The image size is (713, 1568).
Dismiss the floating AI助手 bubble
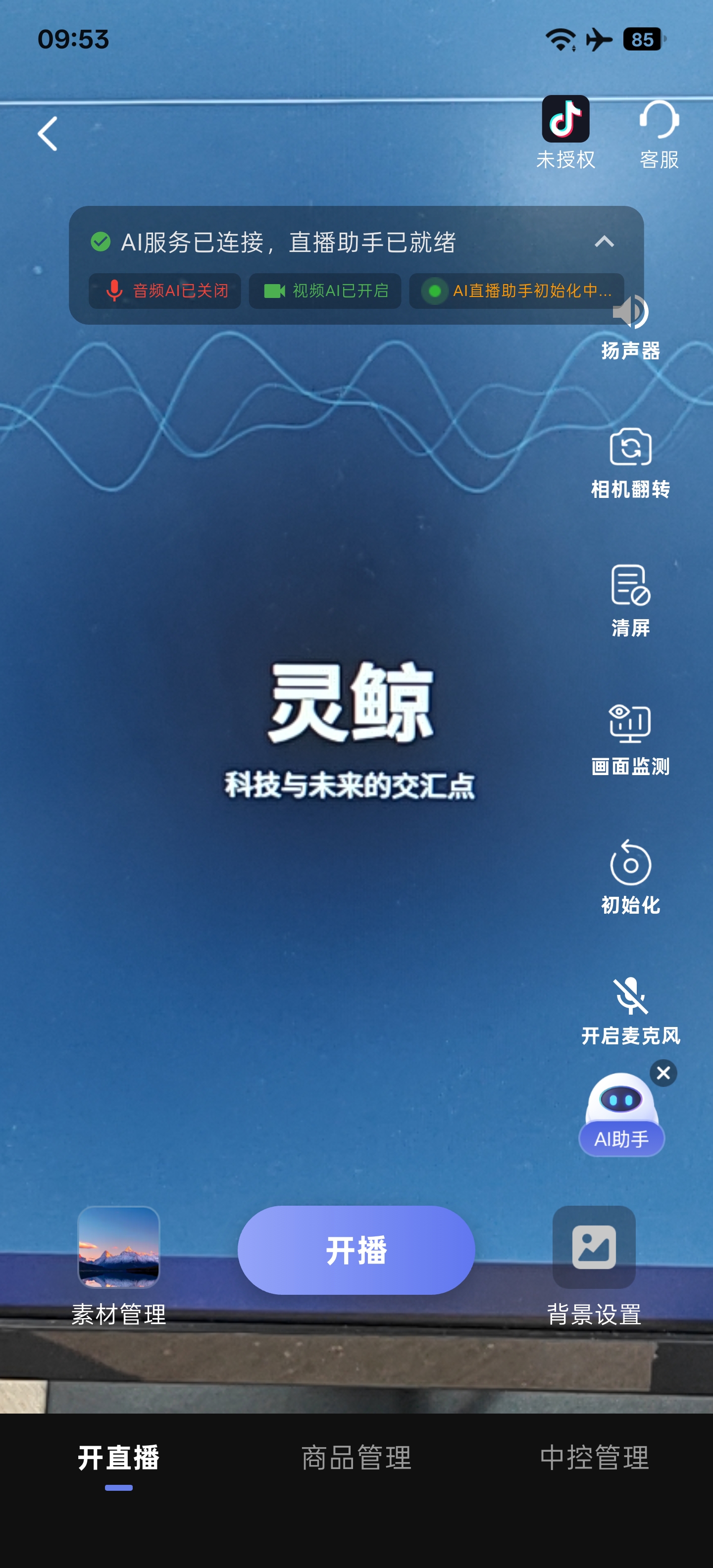[x=663, y=1073]
